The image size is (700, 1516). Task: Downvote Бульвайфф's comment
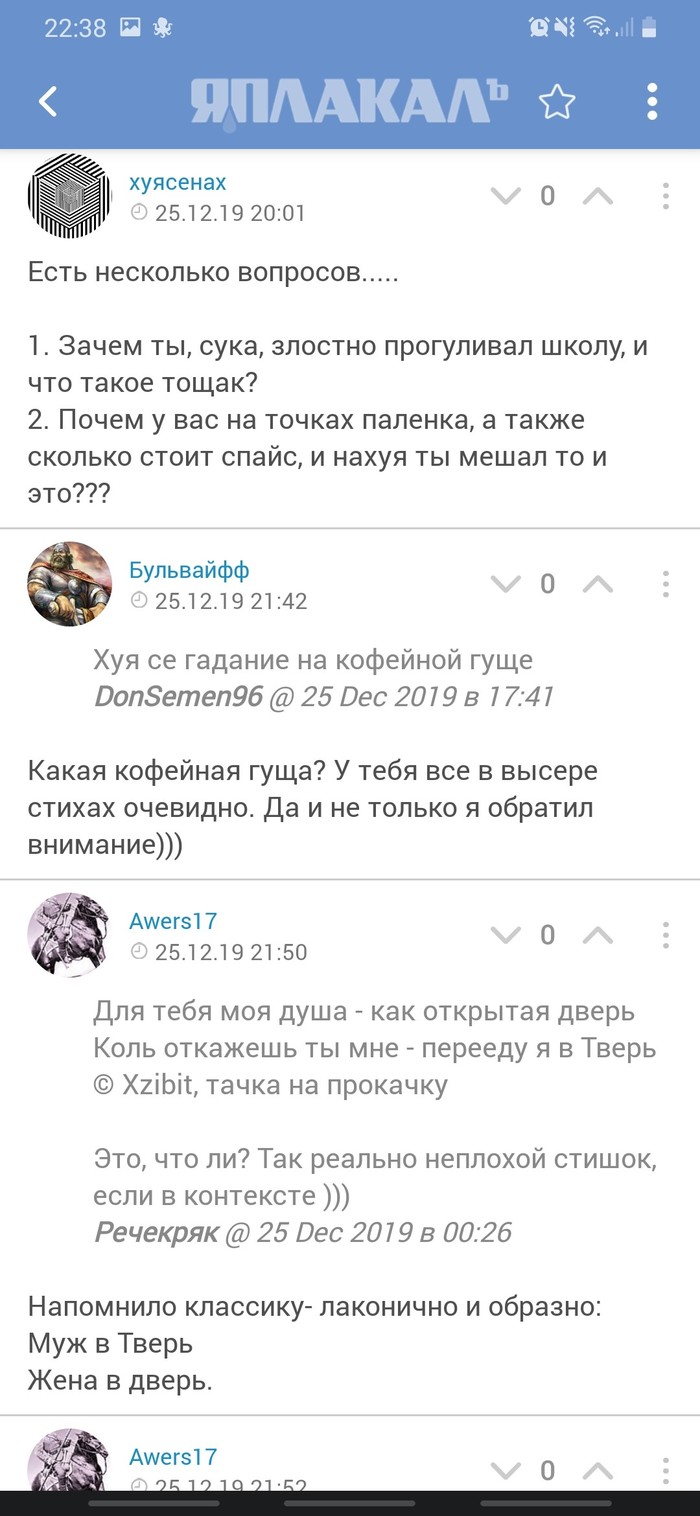click(x=506, y=584)
